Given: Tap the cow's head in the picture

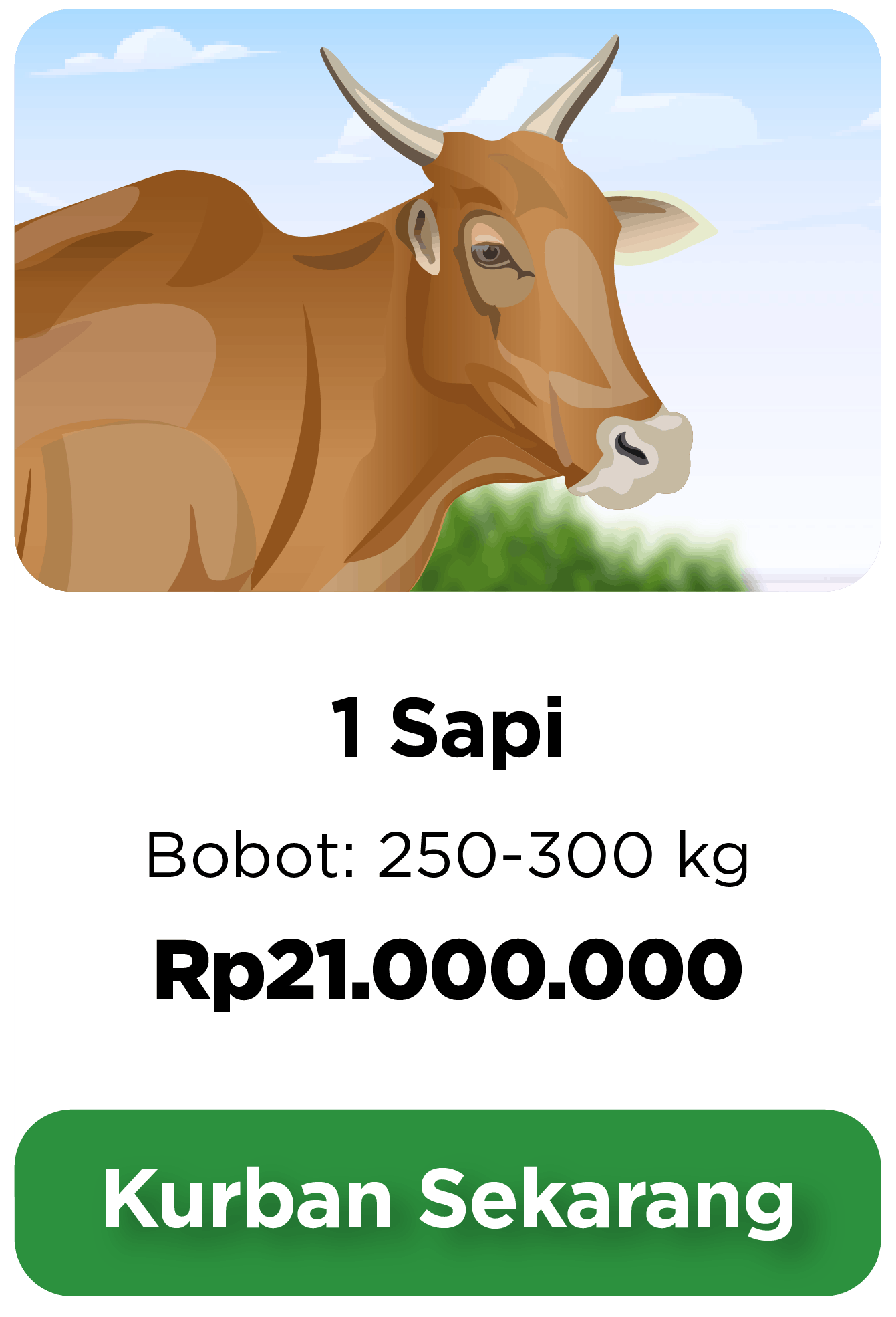Looking at the screenshot, I should [555, 301].
